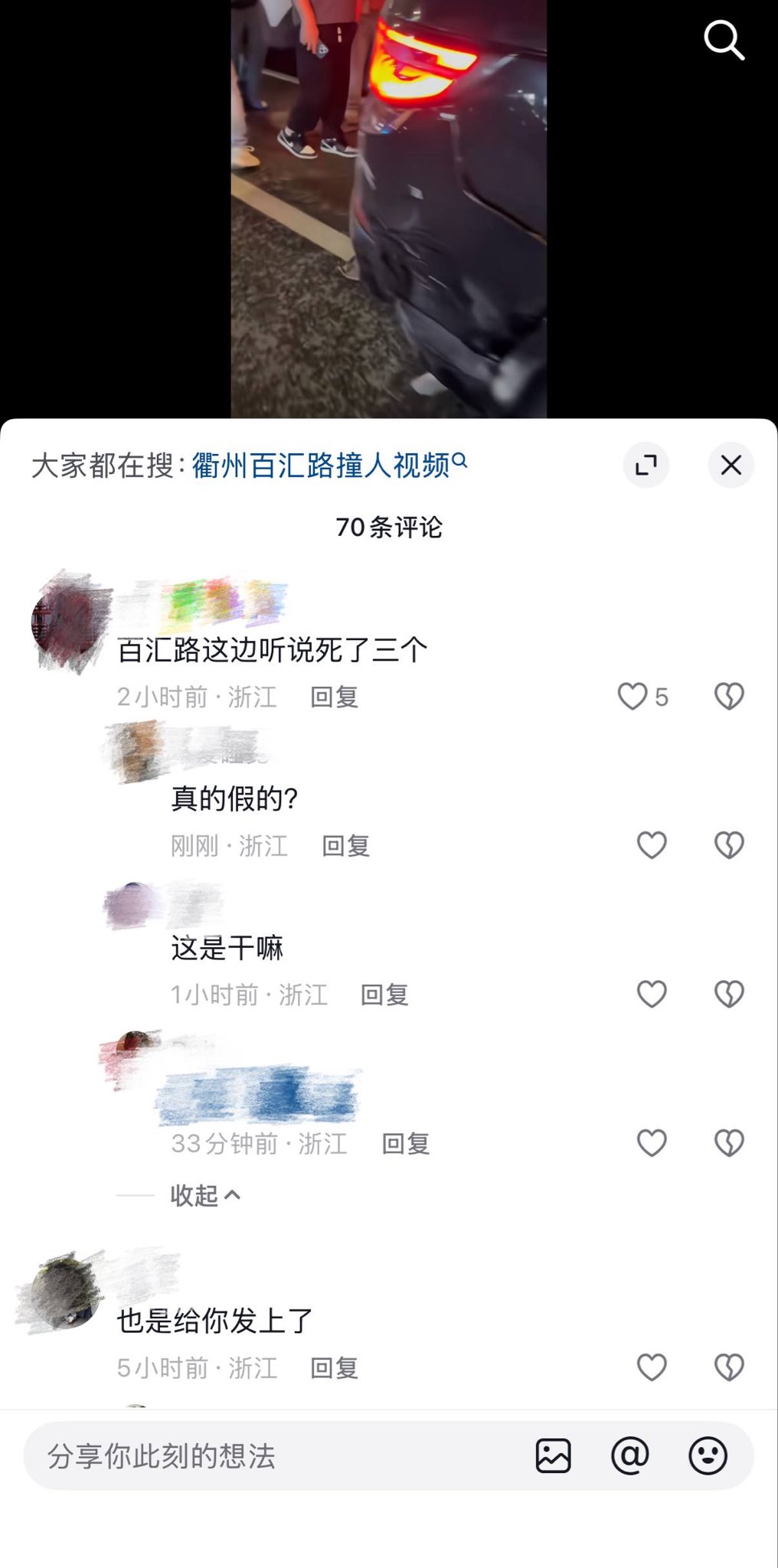
Task: Attach an image to your comment
Action: click(553, 1455)
